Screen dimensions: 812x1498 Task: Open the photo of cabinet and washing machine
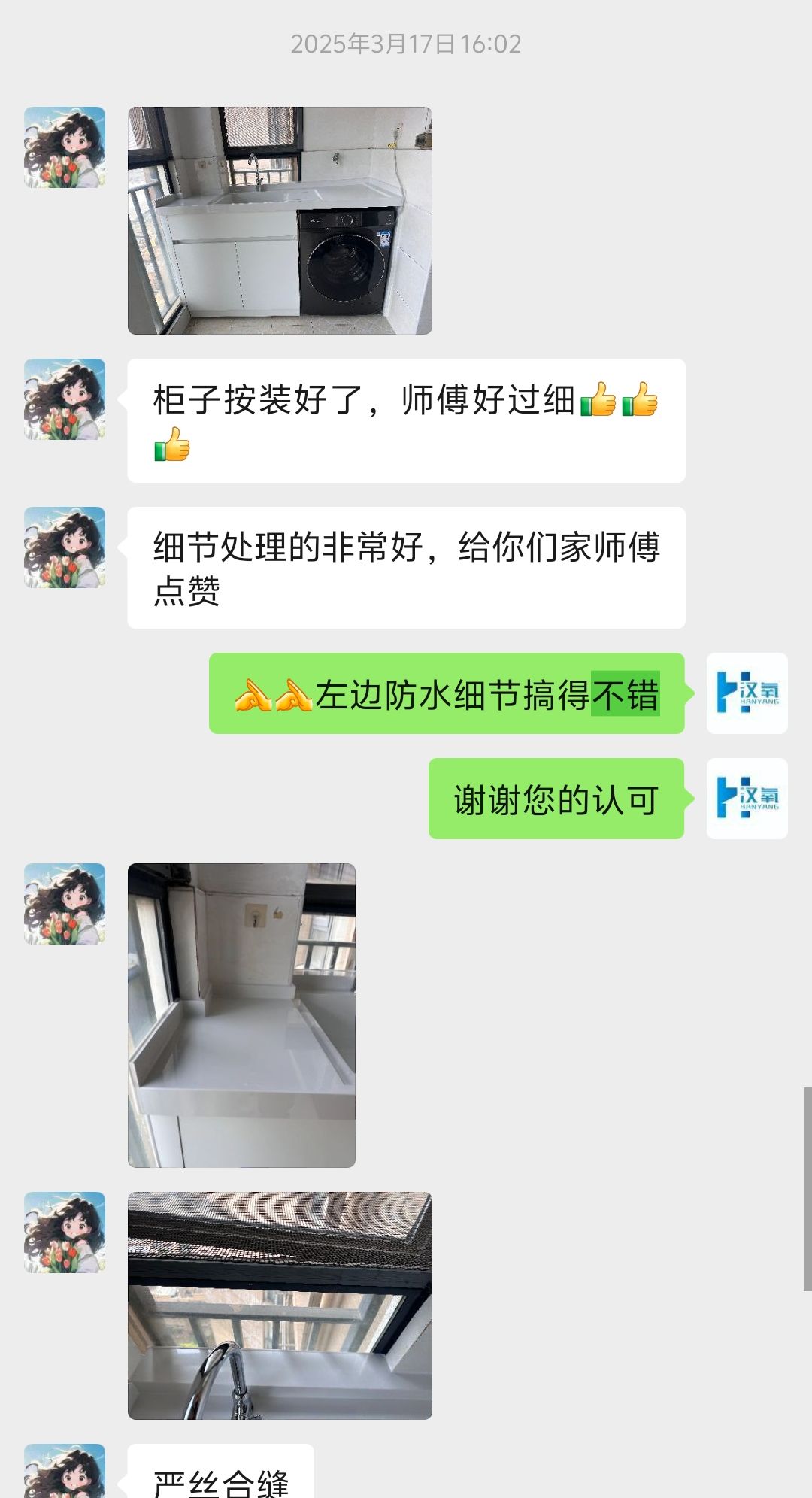tap(280, 220)
